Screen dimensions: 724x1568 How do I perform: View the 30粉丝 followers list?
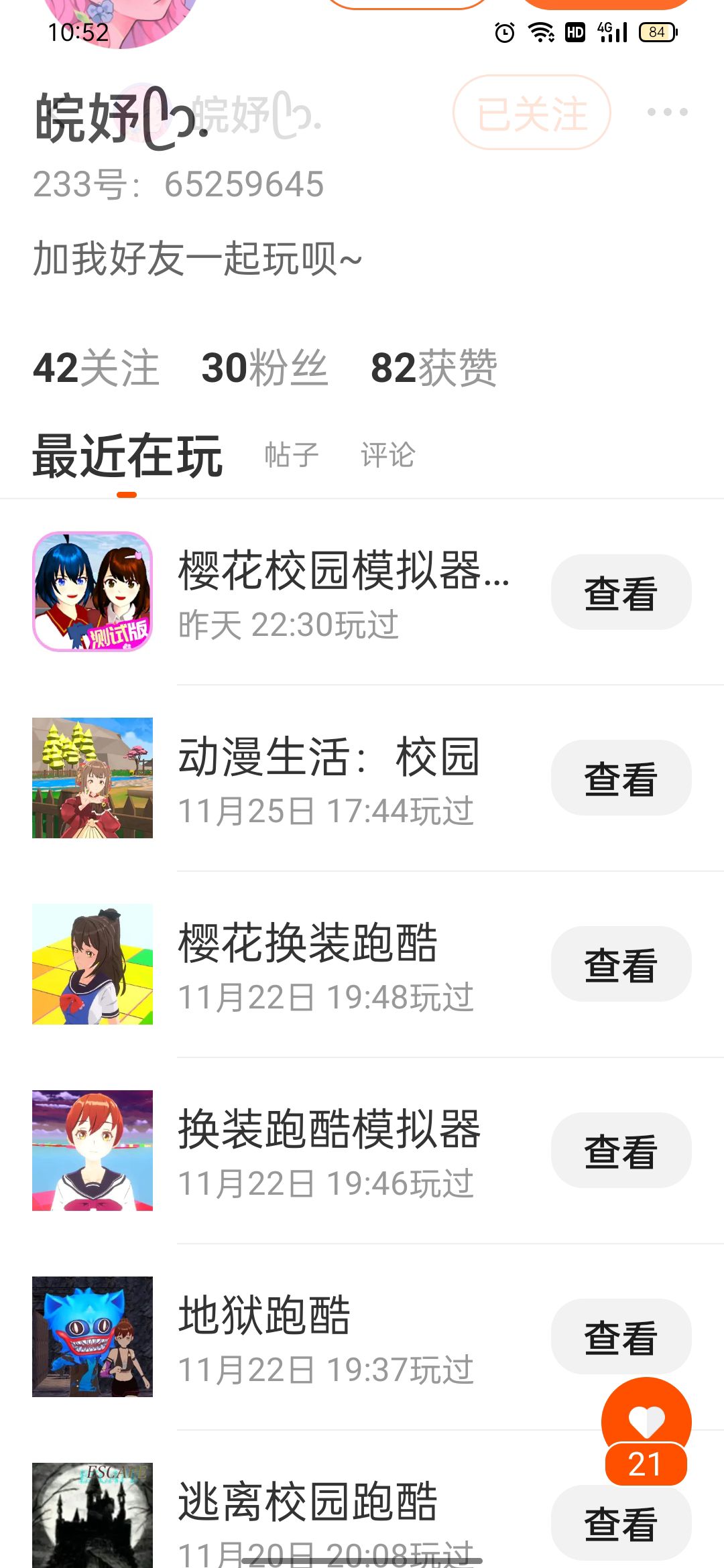pyautogui.click(x=265, y=368)
